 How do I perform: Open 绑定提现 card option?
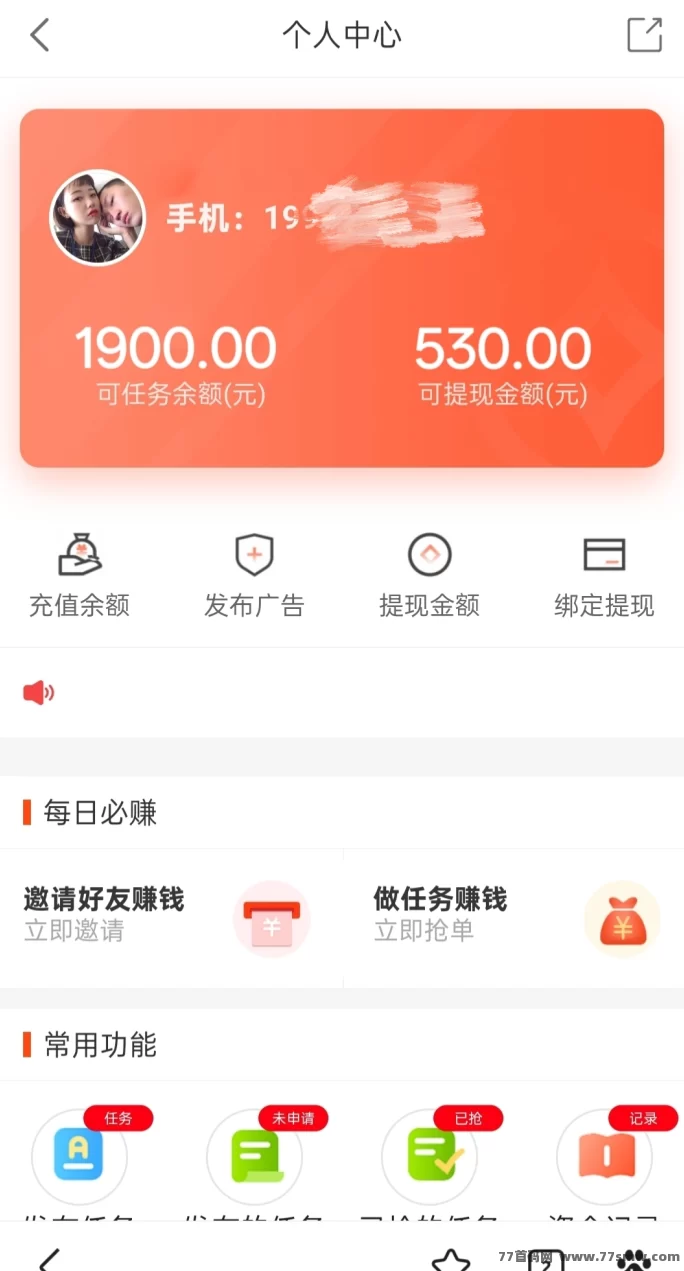(604, 576)
